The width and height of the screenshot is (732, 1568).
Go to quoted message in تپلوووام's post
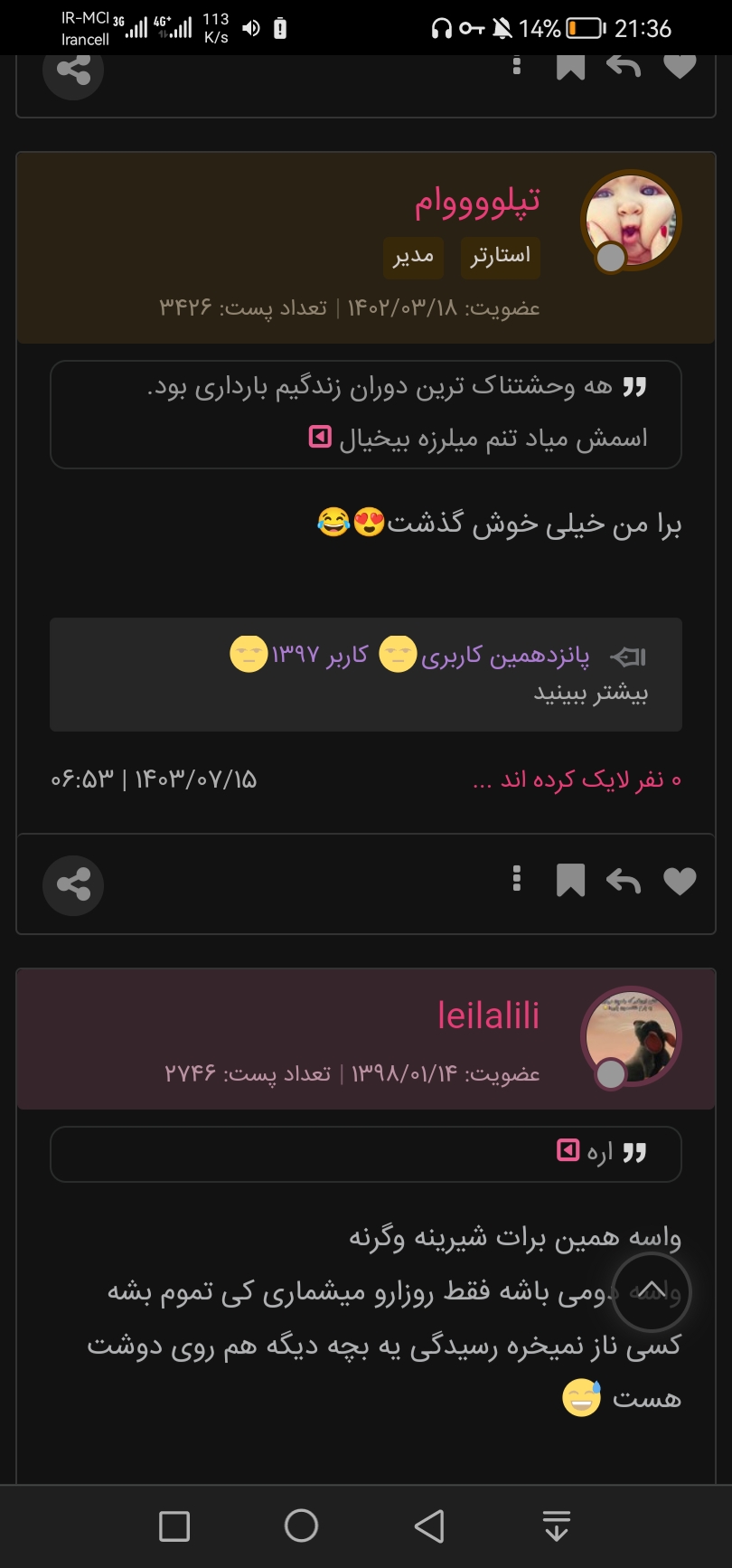320,438
